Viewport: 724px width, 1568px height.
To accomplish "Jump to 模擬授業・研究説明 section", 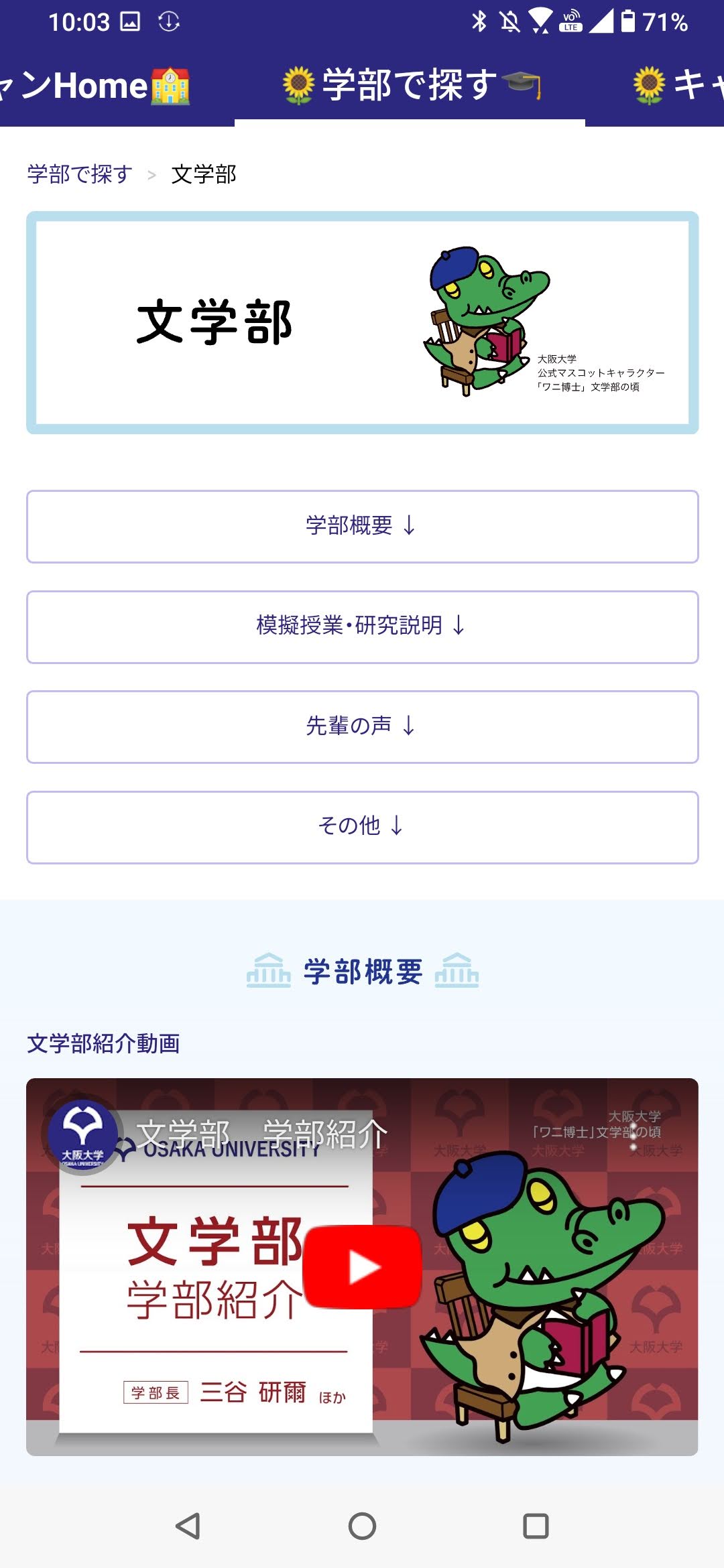I will coord(362,627).
